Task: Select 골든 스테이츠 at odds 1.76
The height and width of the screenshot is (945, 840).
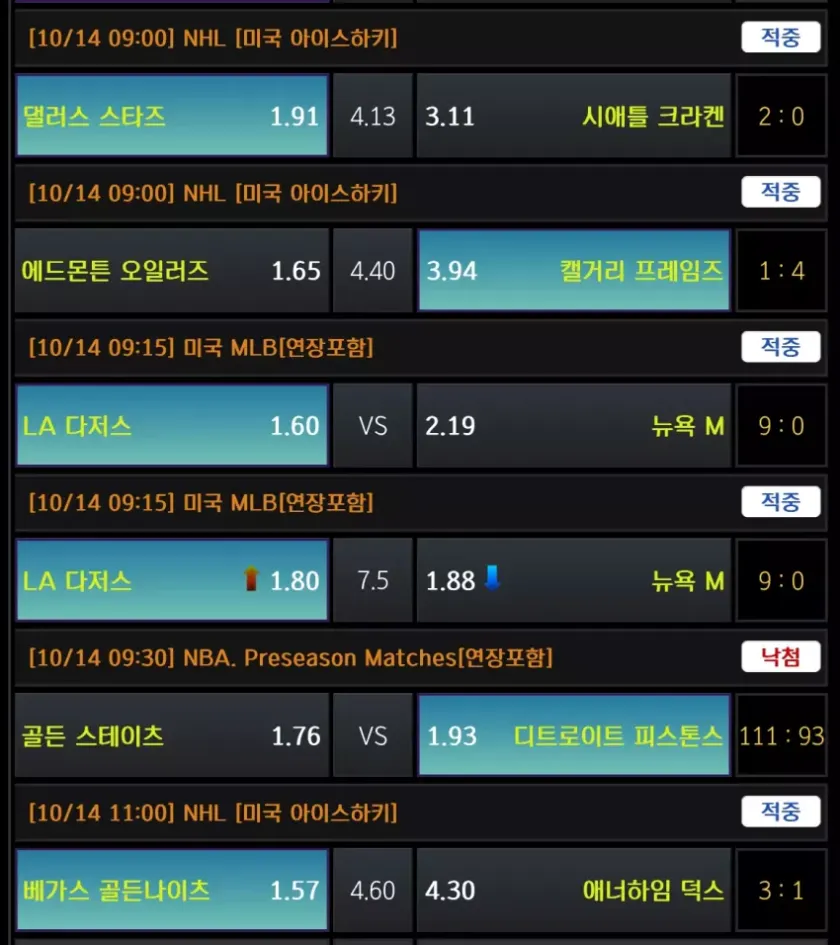Action: coord(172,736)
